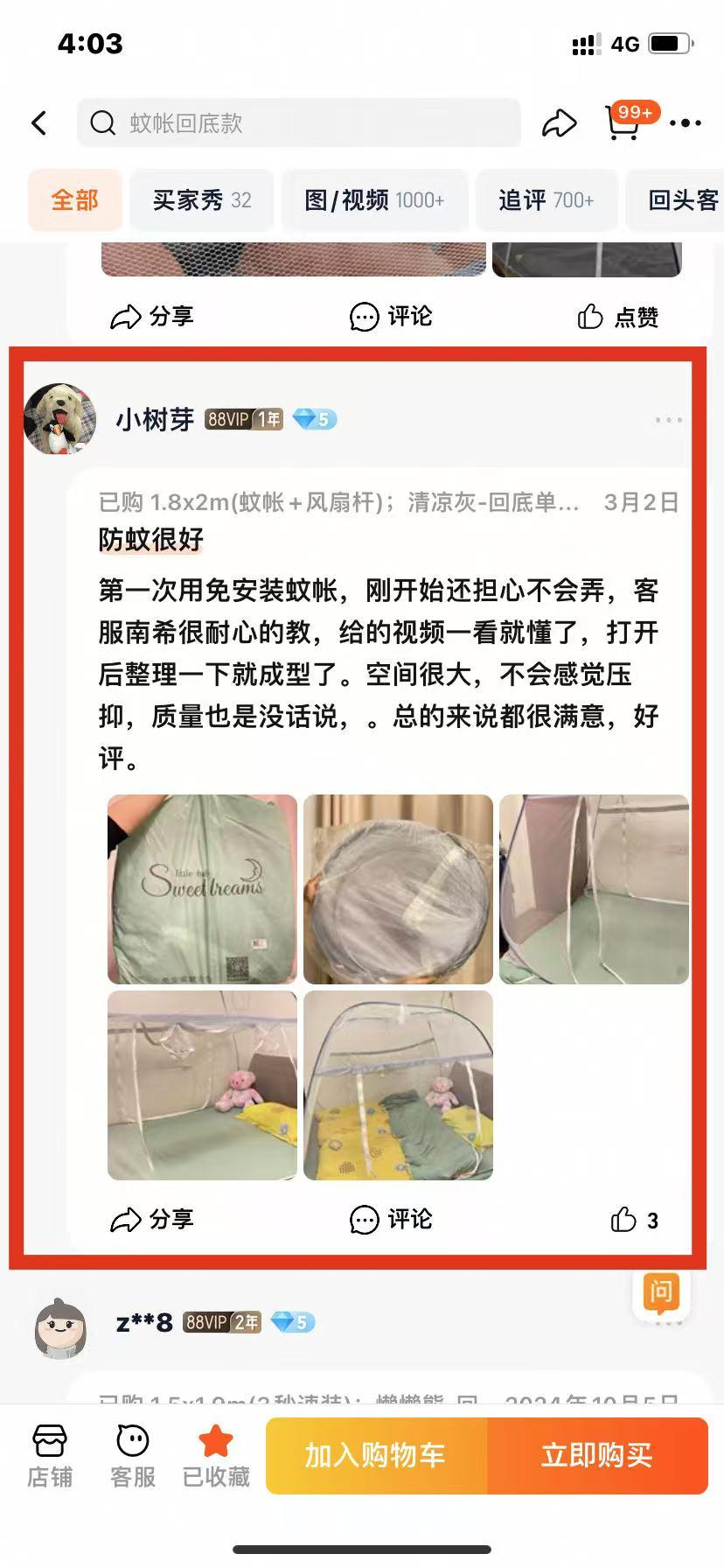Tap the search box showing 蚊帐回底款
Viewport: 724px width, 1568px height.
pos(297,123)
